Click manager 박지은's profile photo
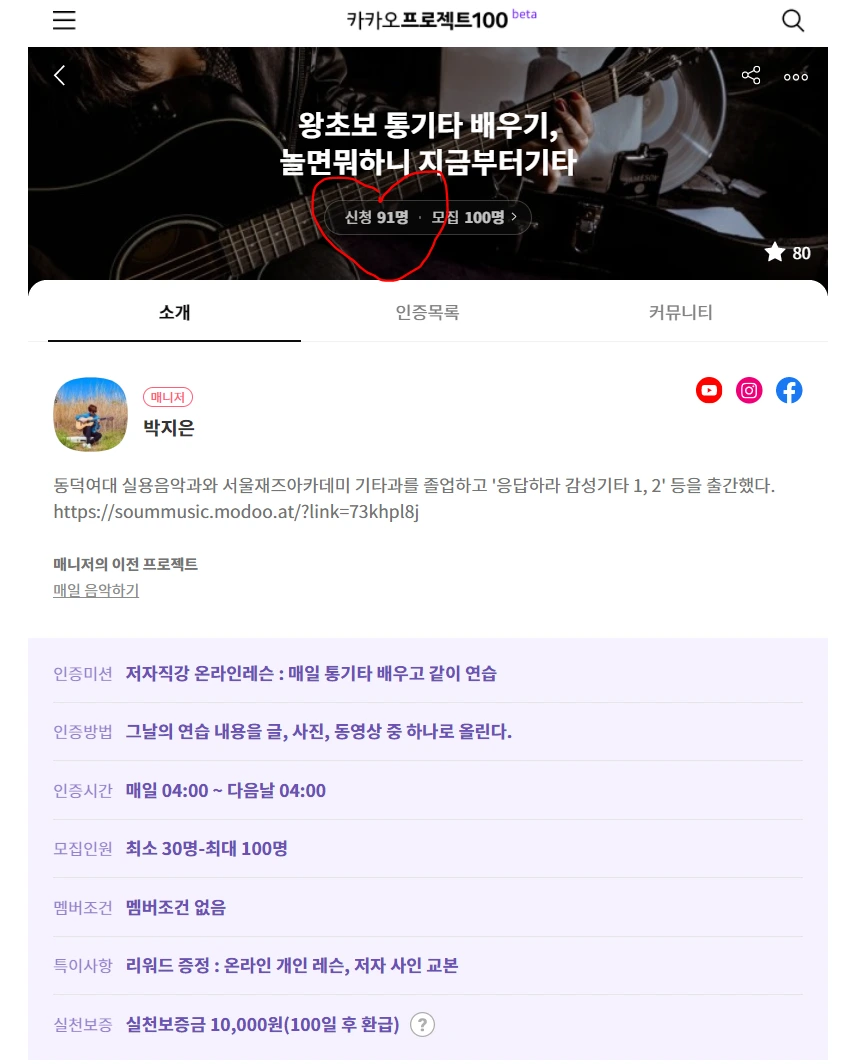853x1064 pixels. [x=90, y=414]
